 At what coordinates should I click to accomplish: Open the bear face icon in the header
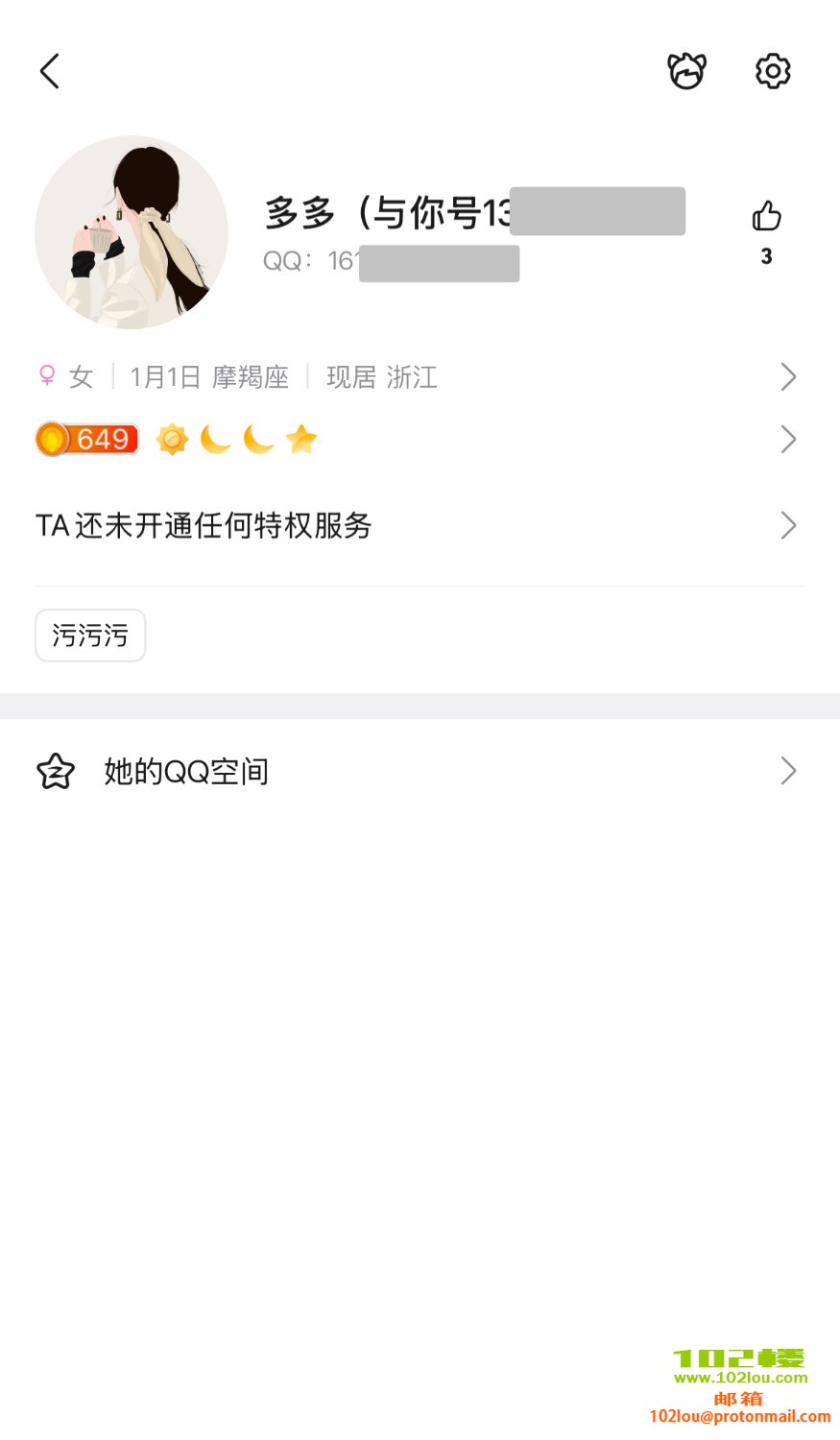click(x=686, y=71)
